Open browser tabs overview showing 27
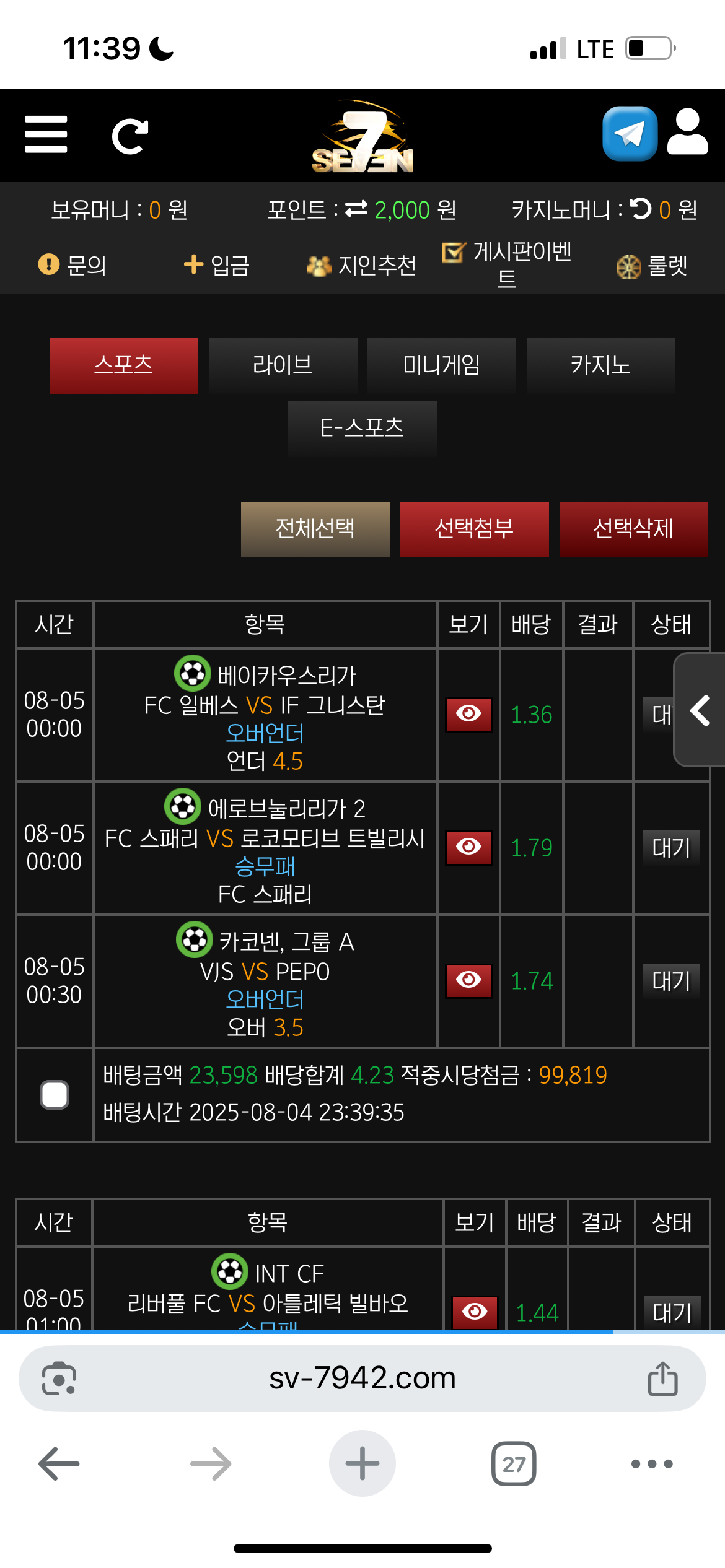Screen dimensions: 725x1568 pyautogui.click(x=514, y=1464)
